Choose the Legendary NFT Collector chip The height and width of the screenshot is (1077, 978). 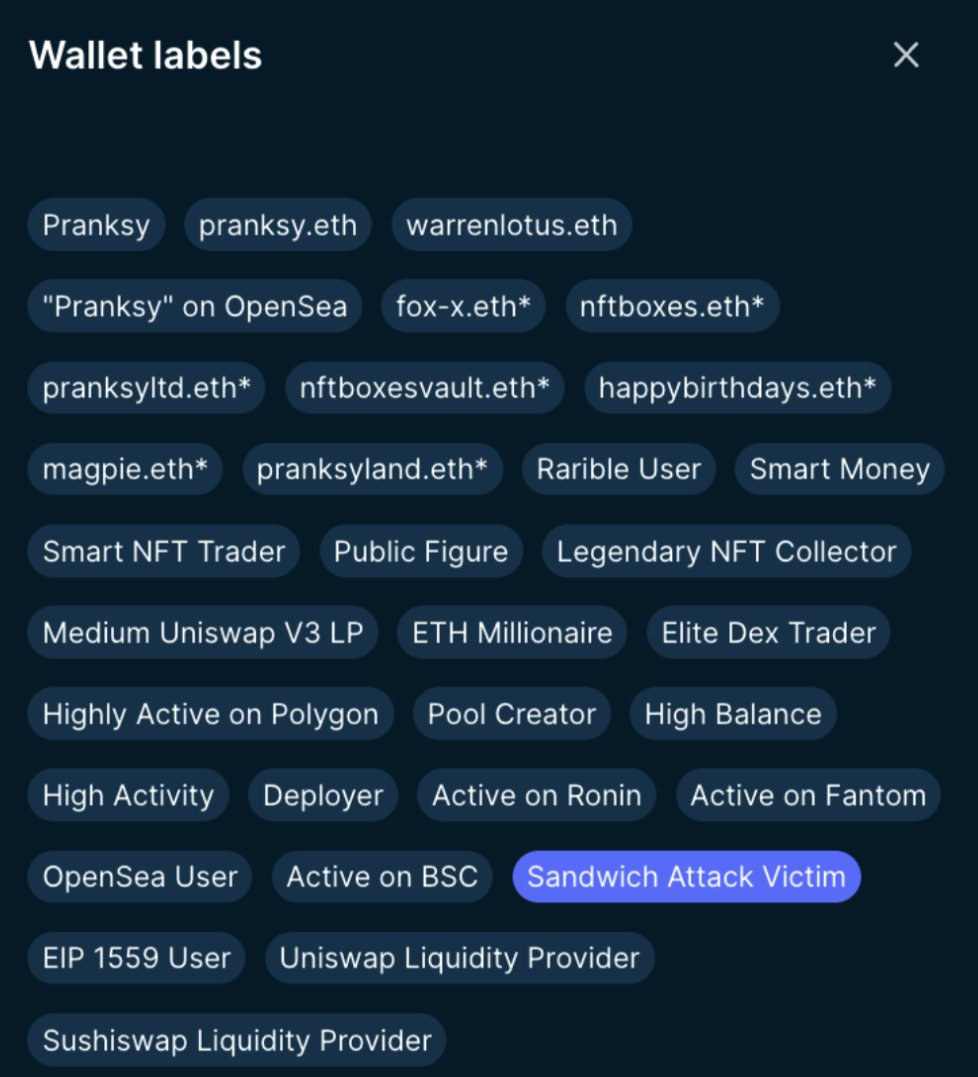726,551
